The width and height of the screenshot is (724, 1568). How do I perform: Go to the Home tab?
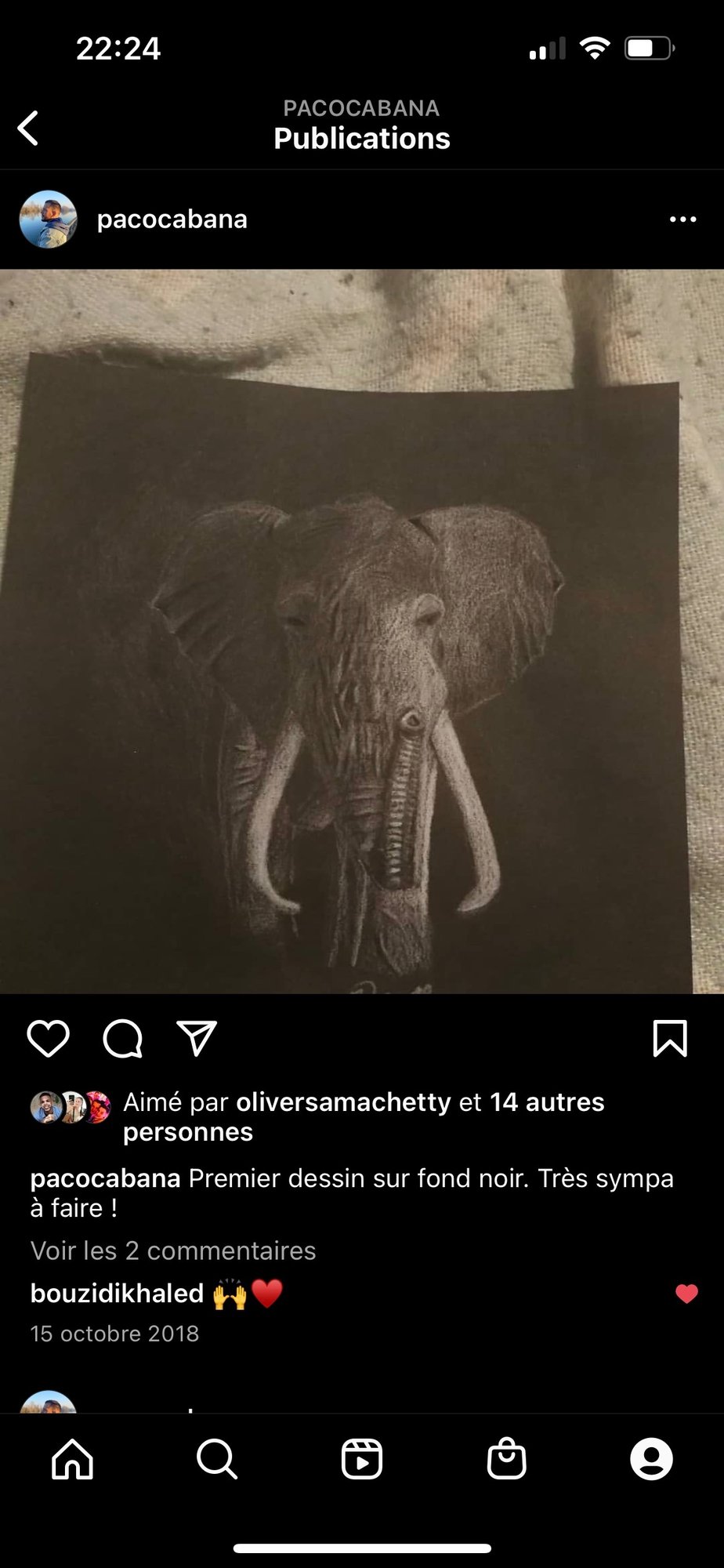(x=72, y=1459)
